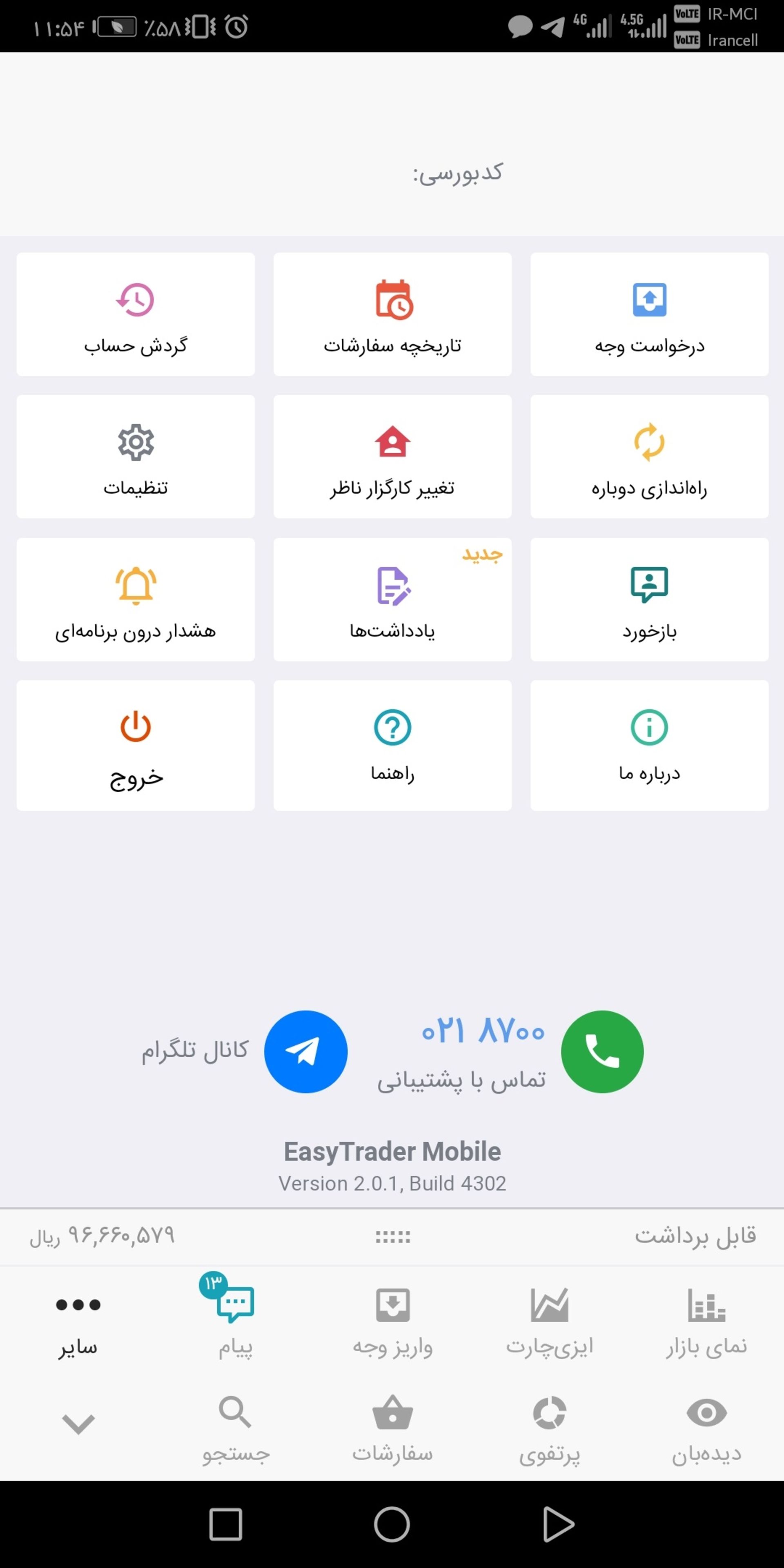Screen dimensions: 784x1568
Task: Go to دیده‌بان watchlist tab
Action: coord(706,1428)
